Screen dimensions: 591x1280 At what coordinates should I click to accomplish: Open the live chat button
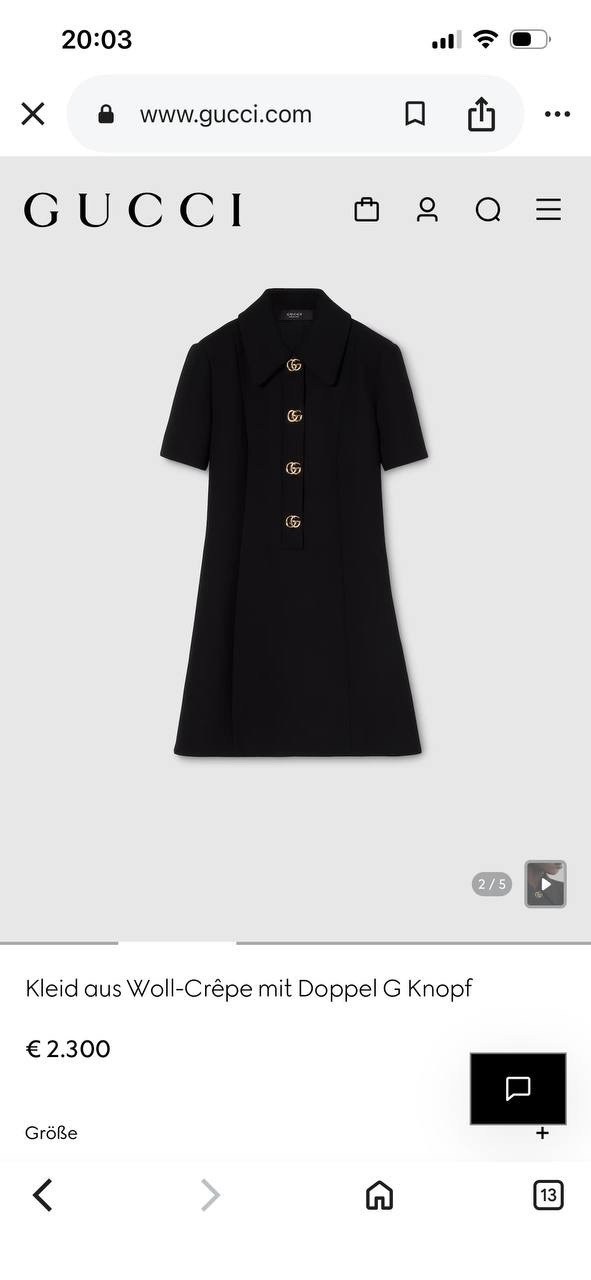click(x=518, y=1088)
